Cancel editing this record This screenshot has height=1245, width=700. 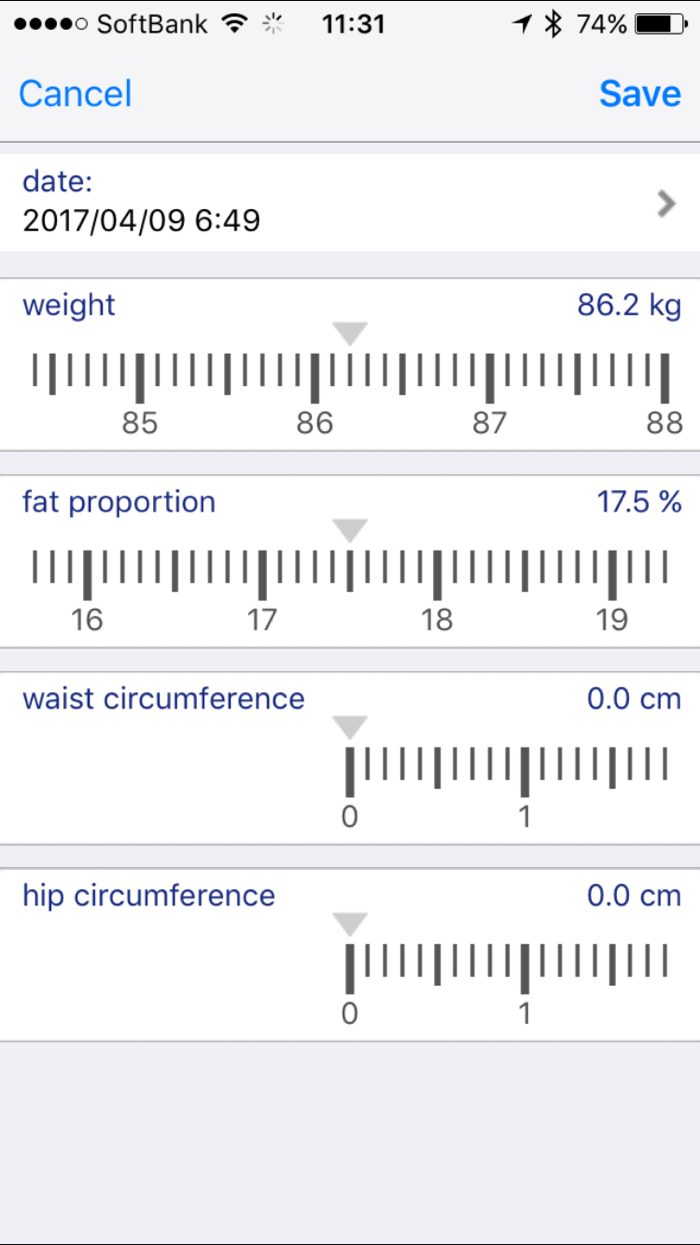coord(75,94)
